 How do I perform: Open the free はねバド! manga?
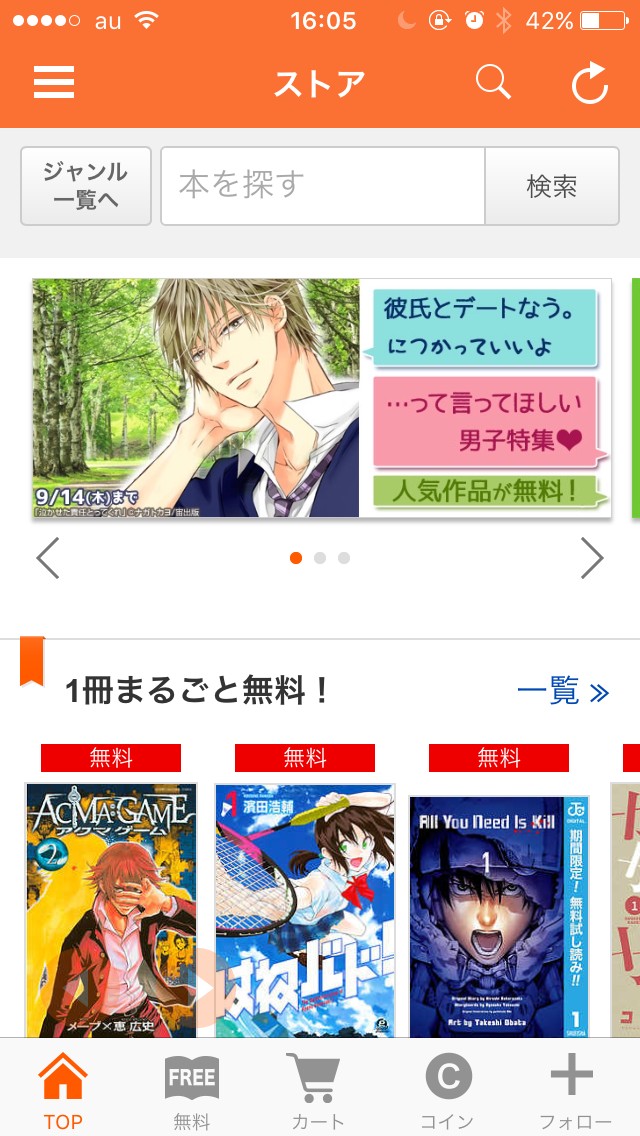(x=305, y=910)
